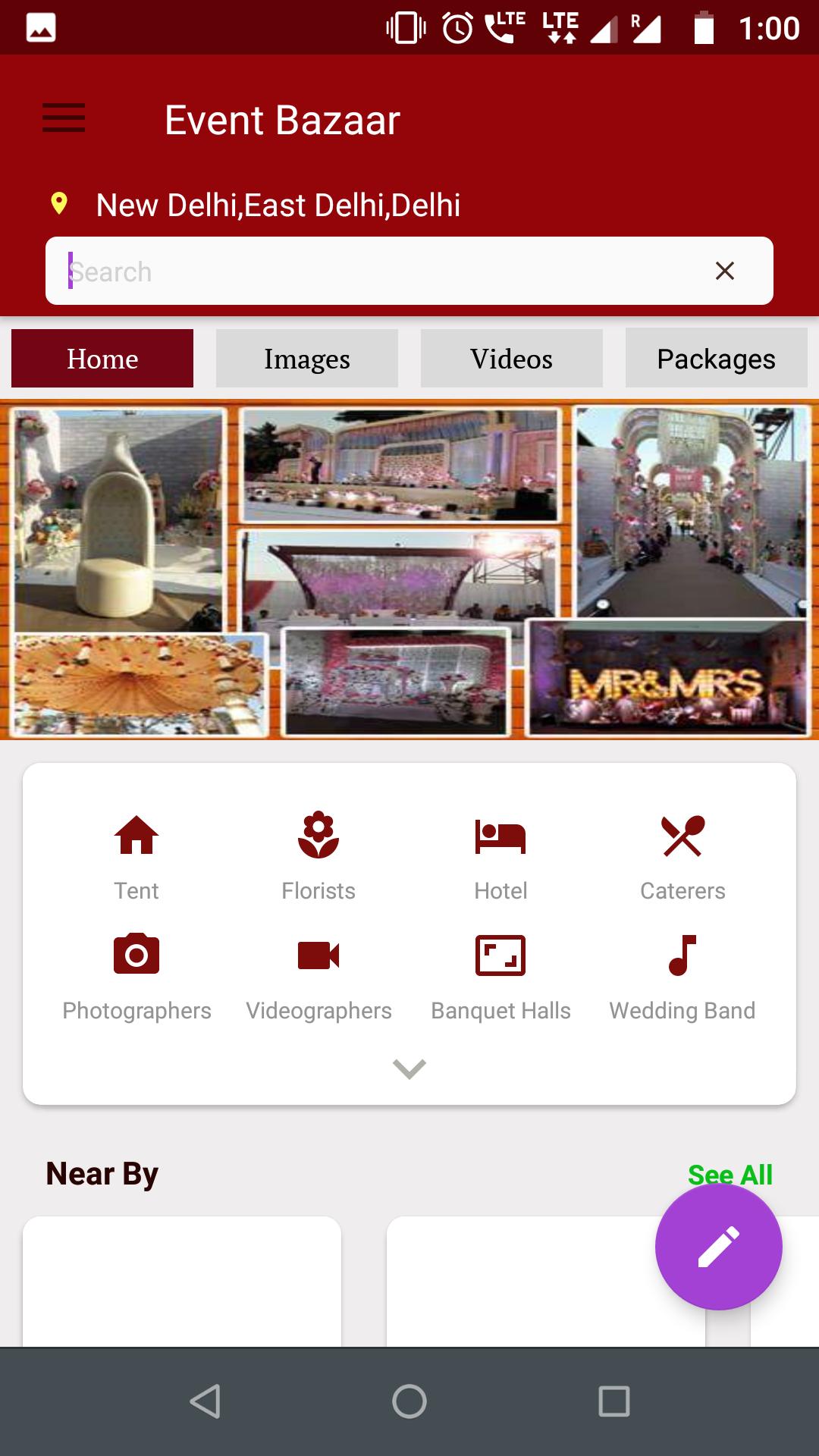Open the wedding decor banner

tap(409, 570)
